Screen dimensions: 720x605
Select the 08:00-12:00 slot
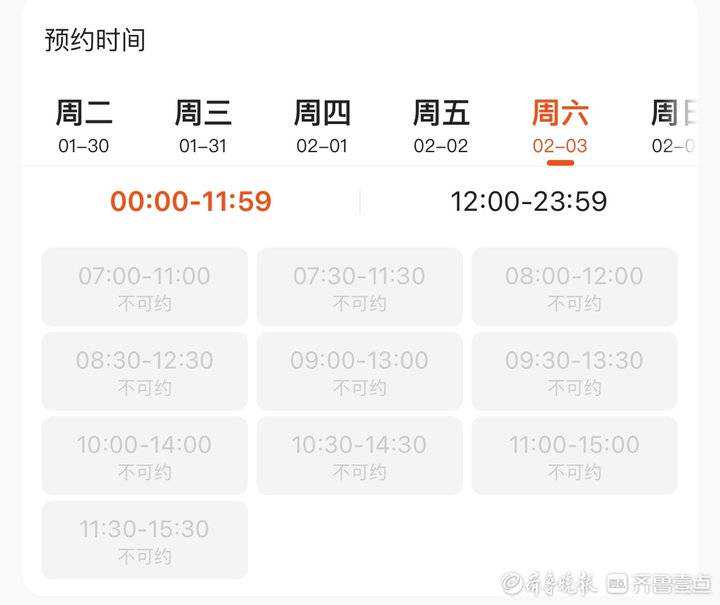(x=574, y=287)
